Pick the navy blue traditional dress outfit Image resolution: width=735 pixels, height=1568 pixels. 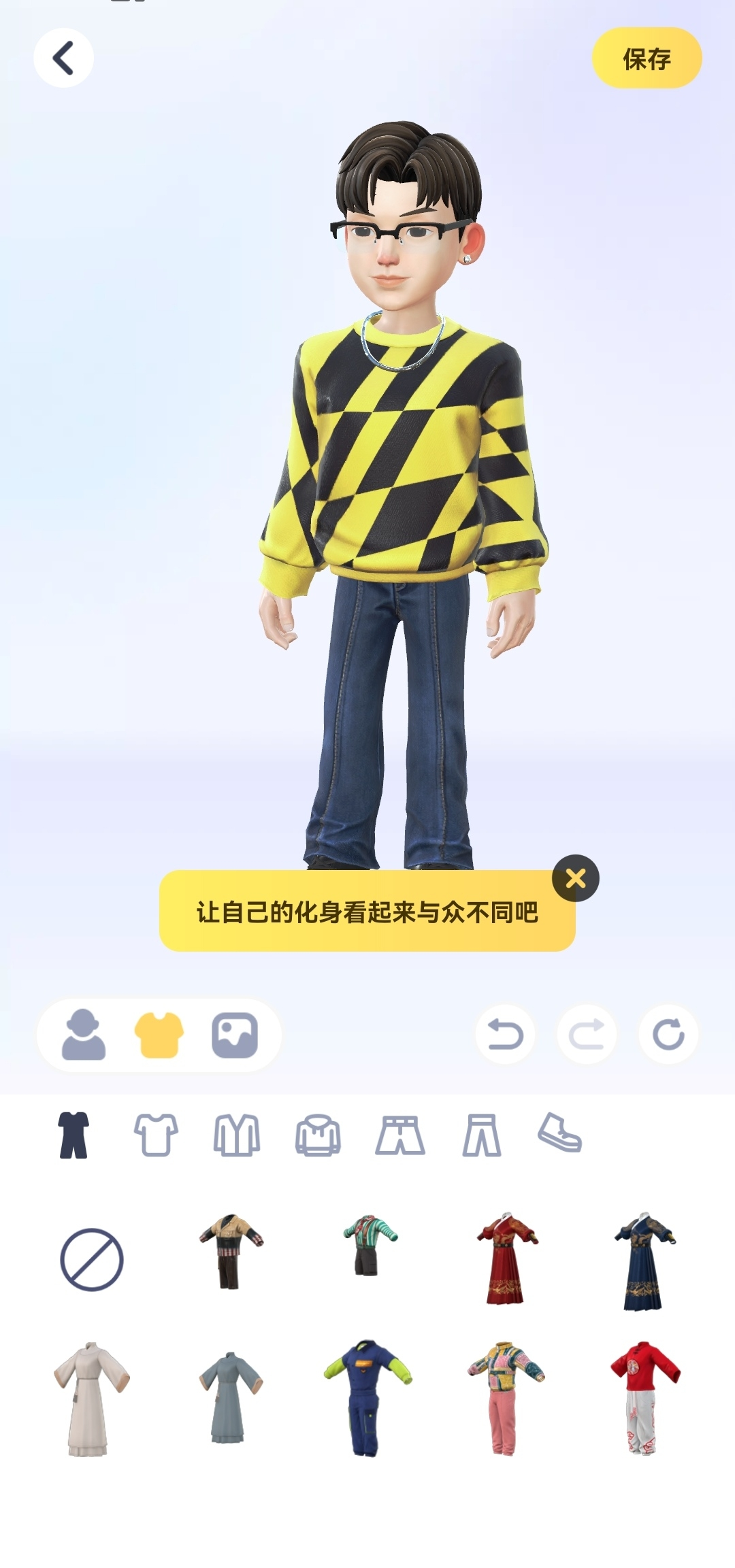tap(644, 1260)
